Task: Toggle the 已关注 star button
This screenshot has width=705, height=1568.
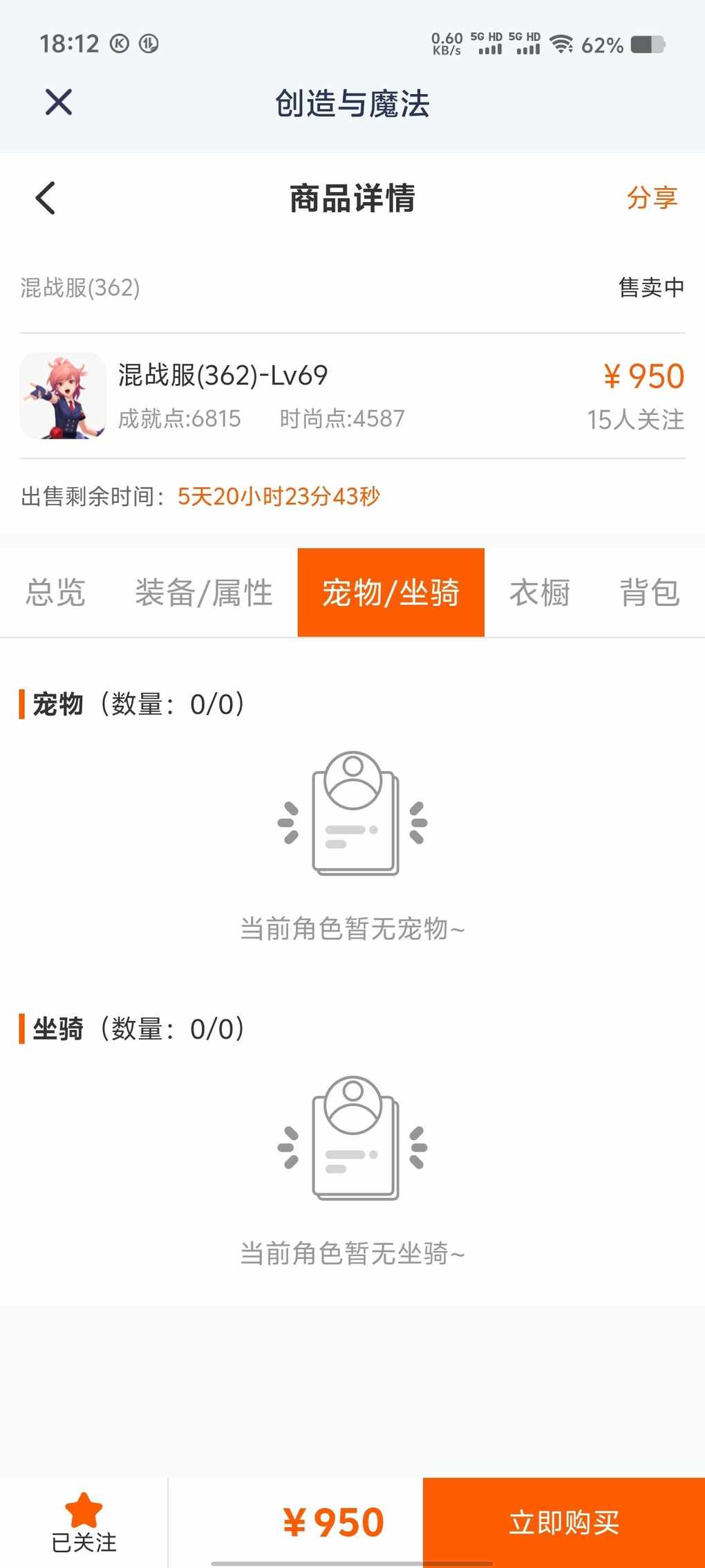Action: coord(84,1522)
